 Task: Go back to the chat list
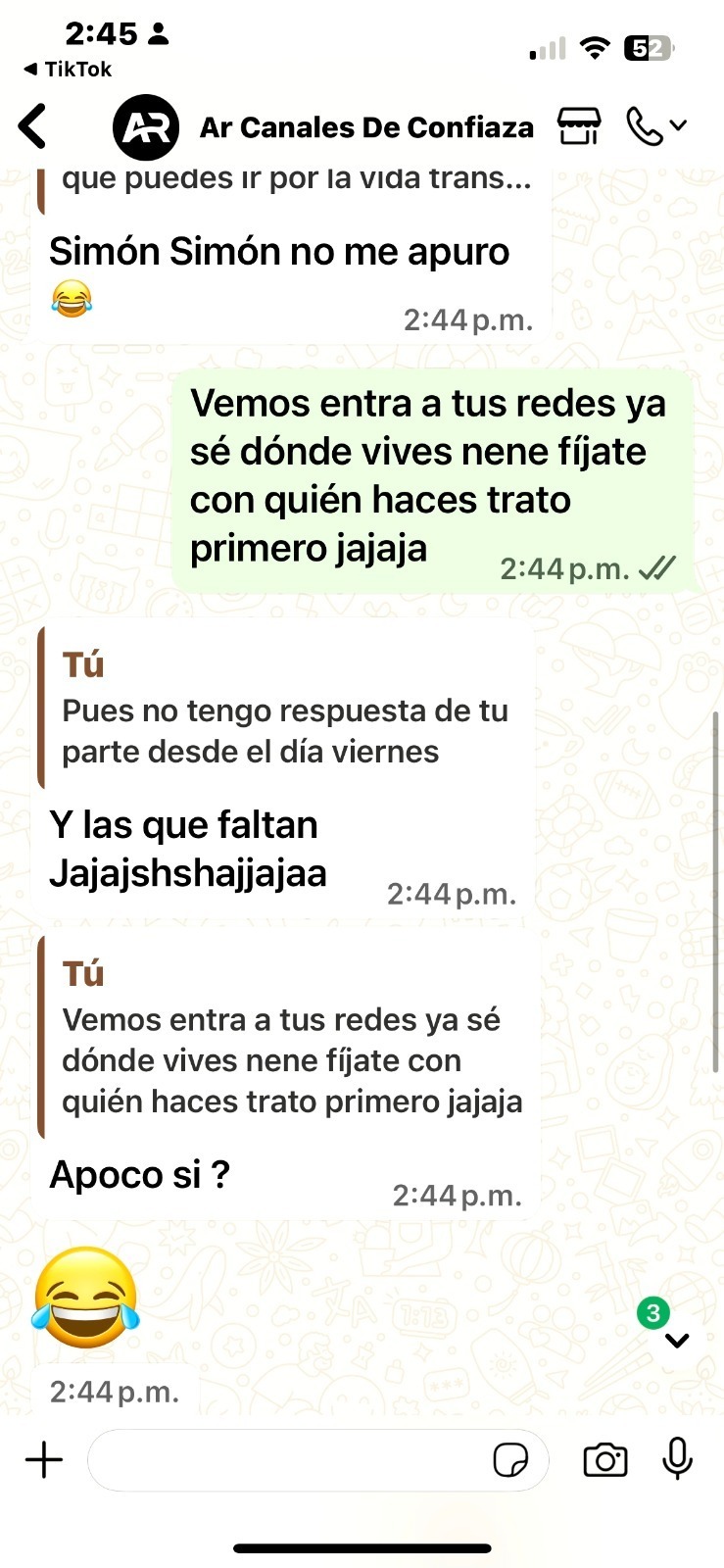click(x=33, y=126)
